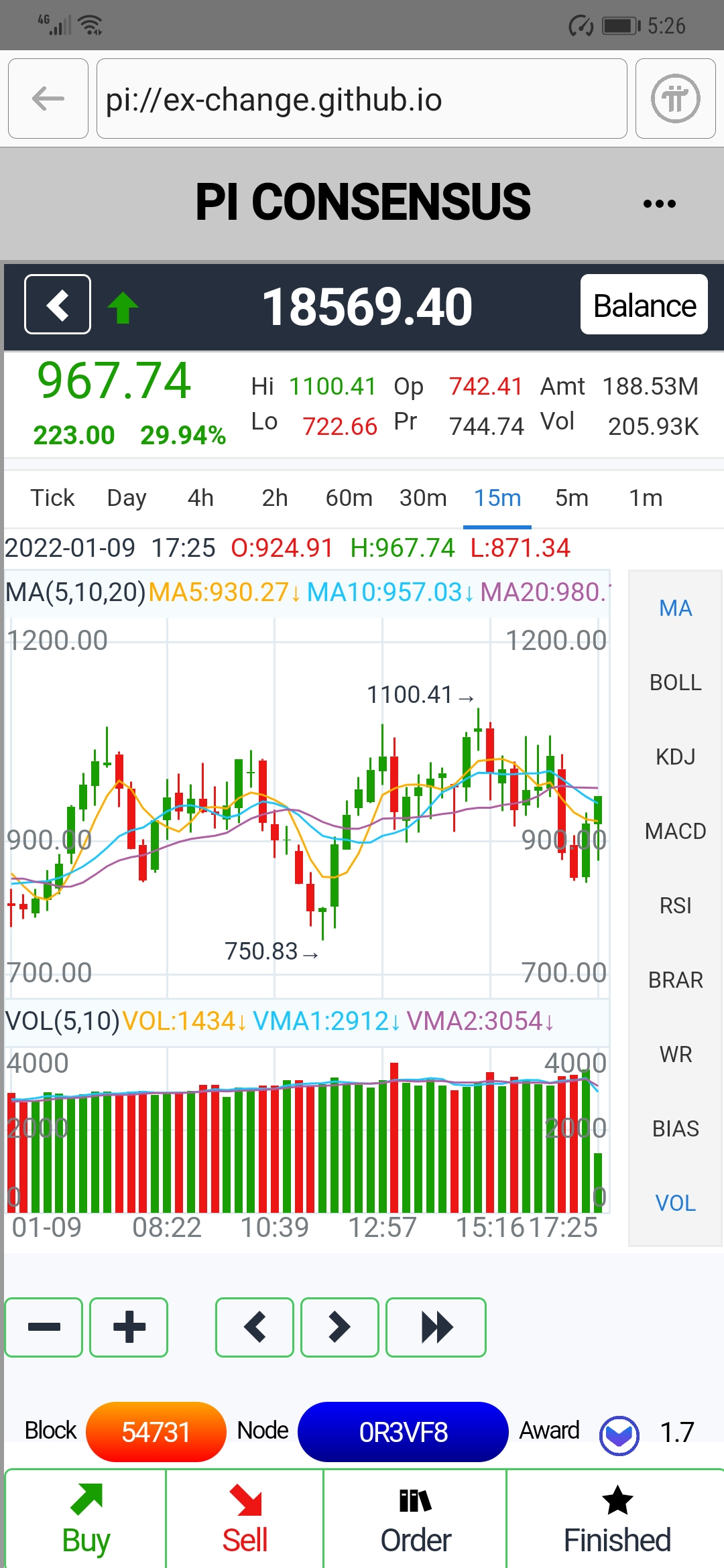Choose the KDJ indicator

(x=675, y=757)
